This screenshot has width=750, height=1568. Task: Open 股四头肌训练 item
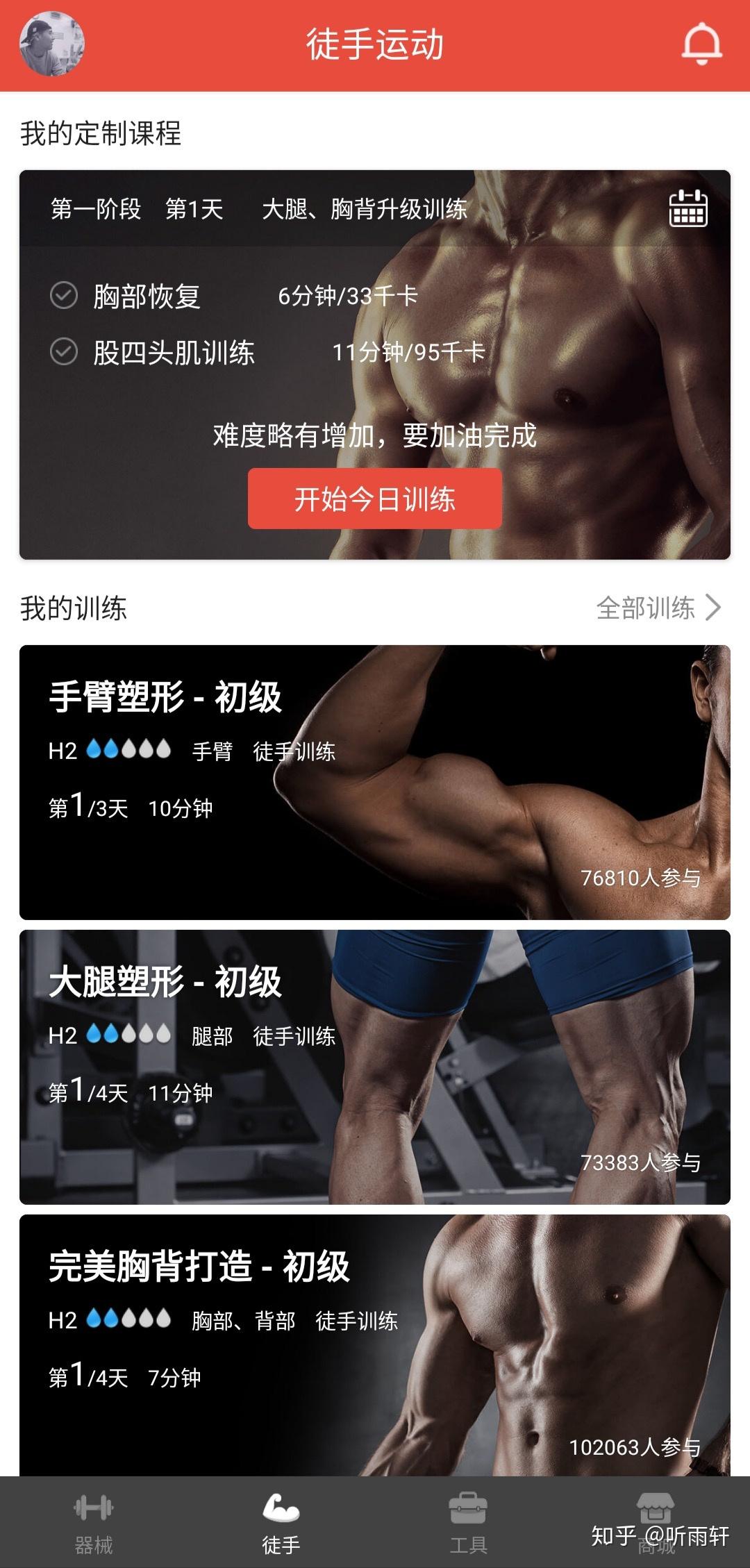pyautogui.click(x=174, y=353)
